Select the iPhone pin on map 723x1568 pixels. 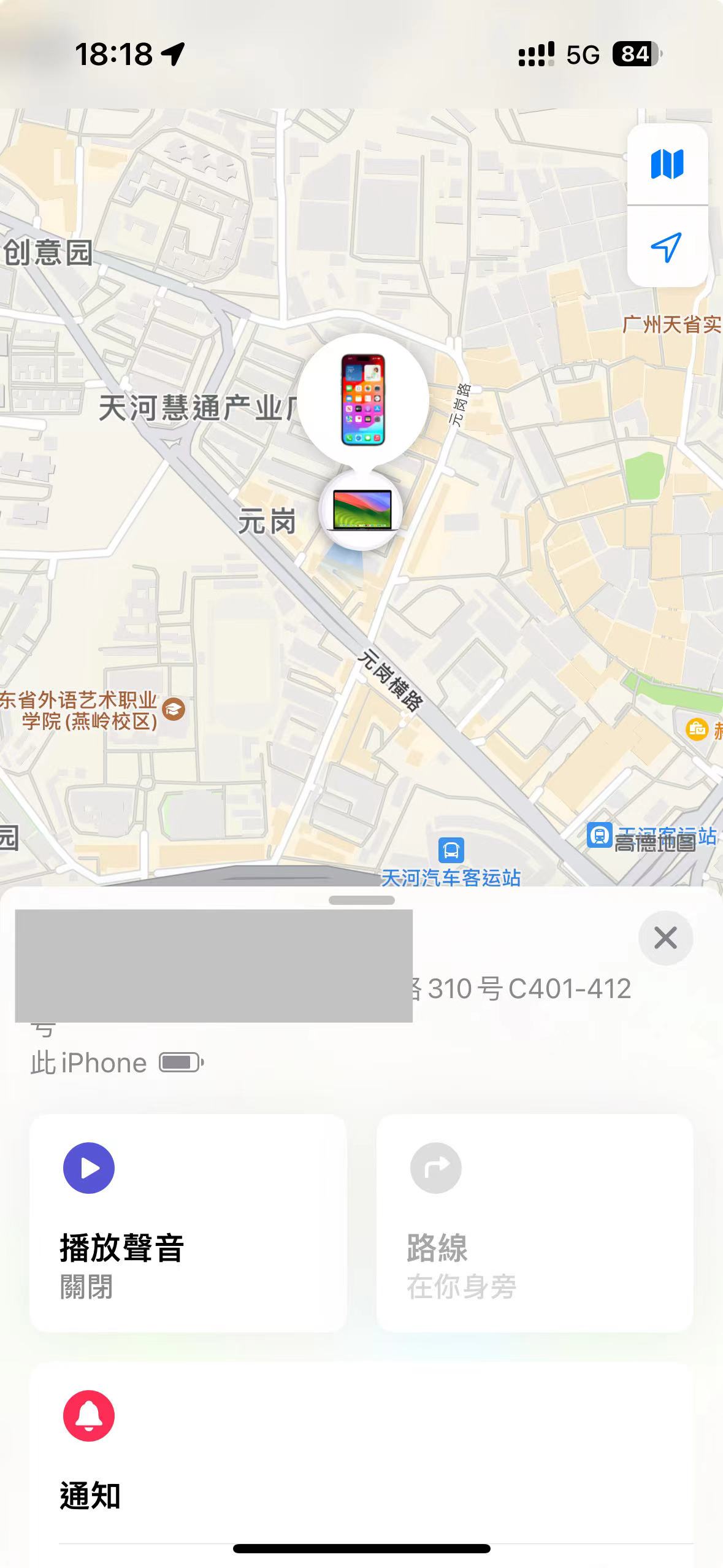tap(363, 399)
